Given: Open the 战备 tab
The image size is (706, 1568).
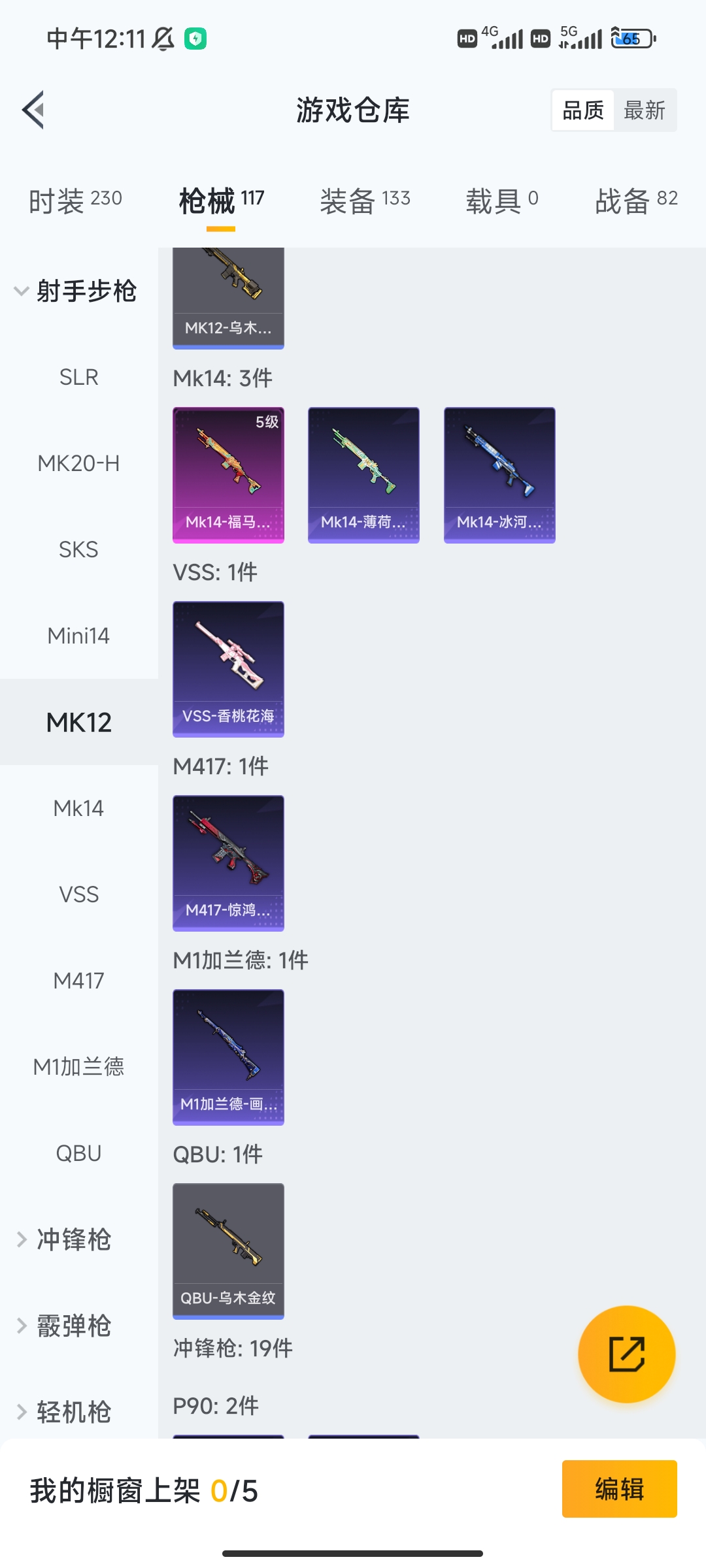Looking at the screenshot, I should (635, 200).
